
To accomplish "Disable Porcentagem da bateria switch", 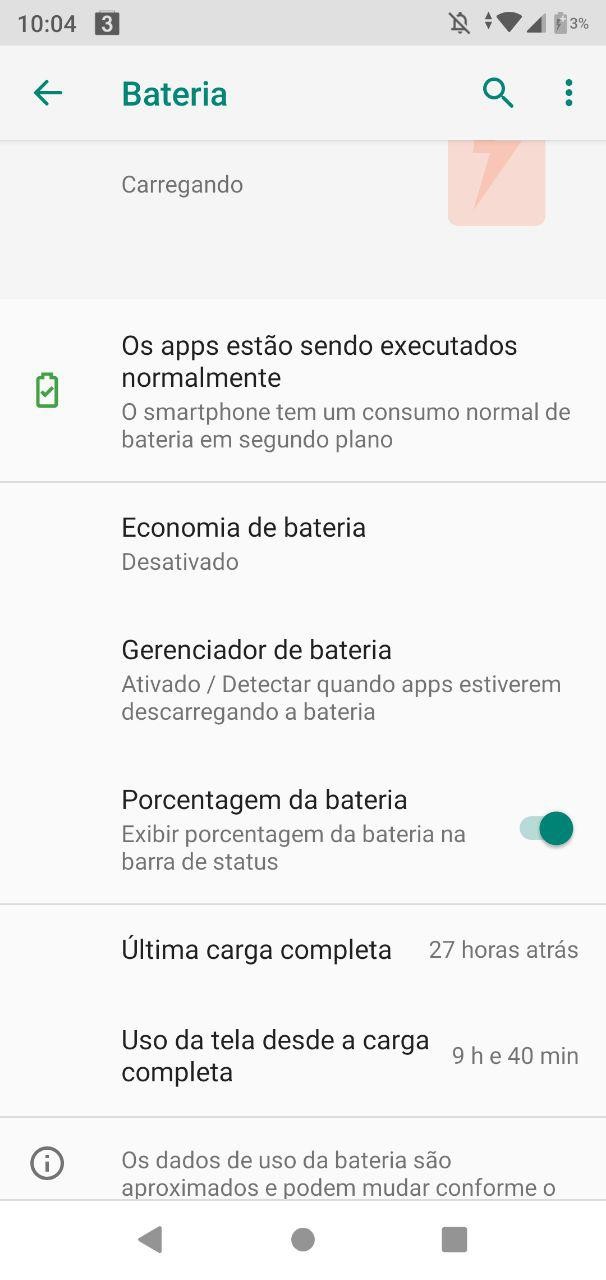I will pyautogui.click(x=547, y=829).
